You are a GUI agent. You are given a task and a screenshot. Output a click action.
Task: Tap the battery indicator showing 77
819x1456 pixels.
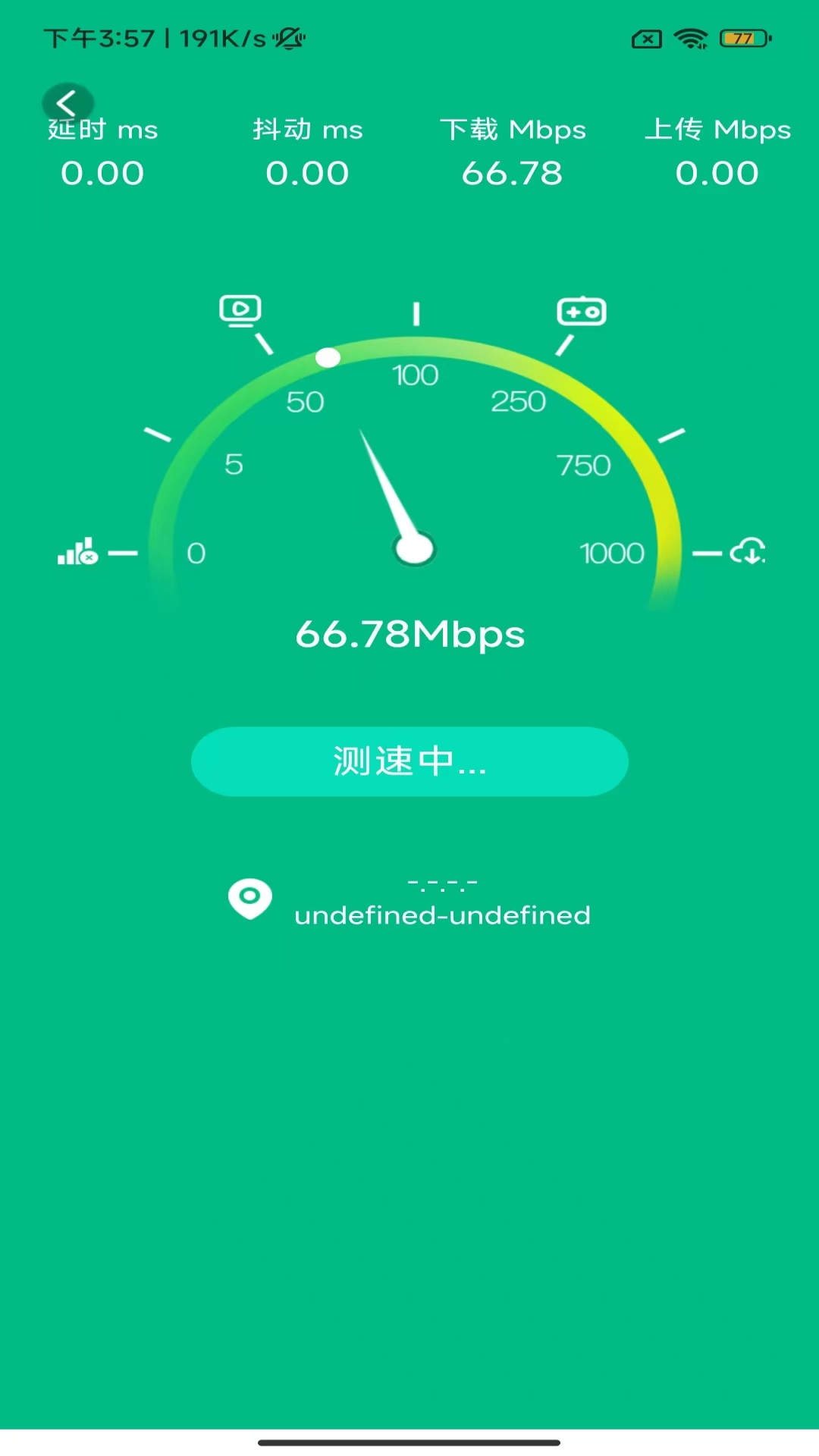[x=741, y=39]
